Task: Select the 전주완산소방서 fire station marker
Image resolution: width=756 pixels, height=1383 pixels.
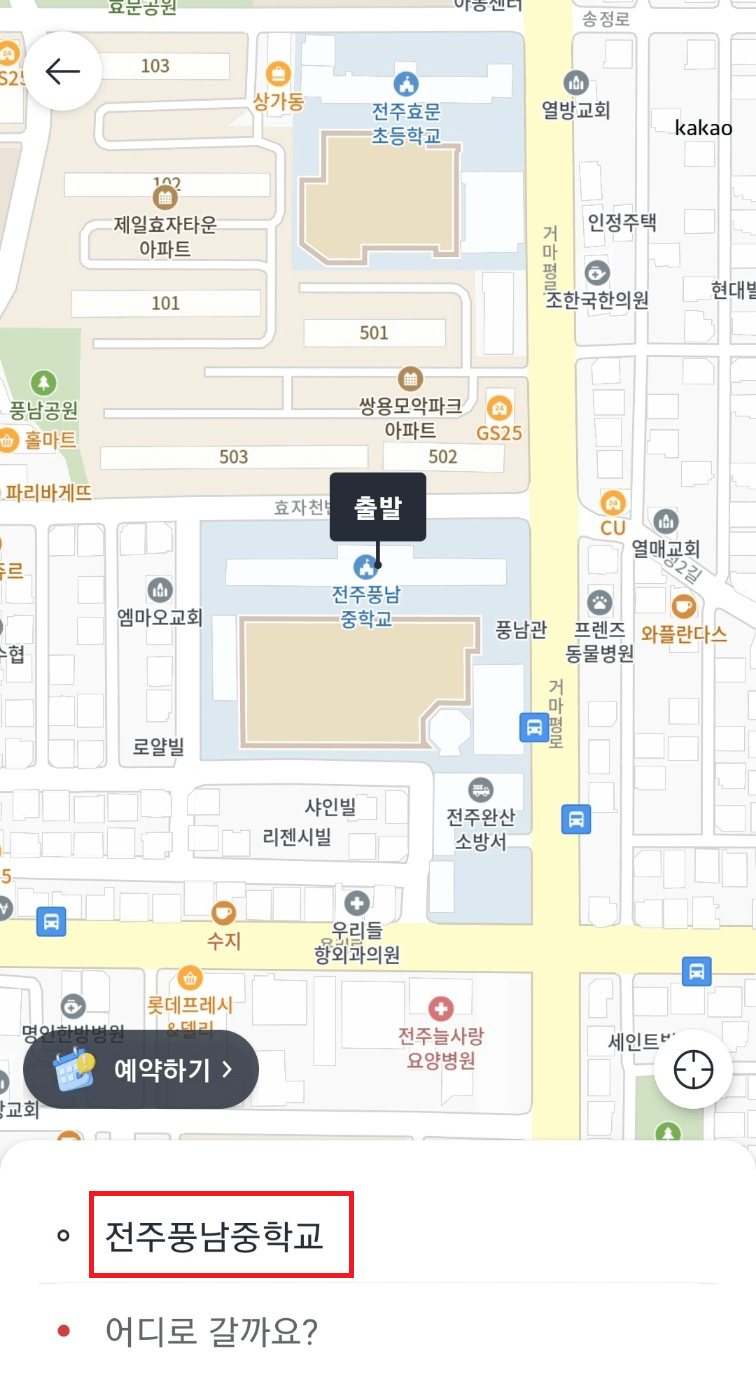Action: point(478,789)
